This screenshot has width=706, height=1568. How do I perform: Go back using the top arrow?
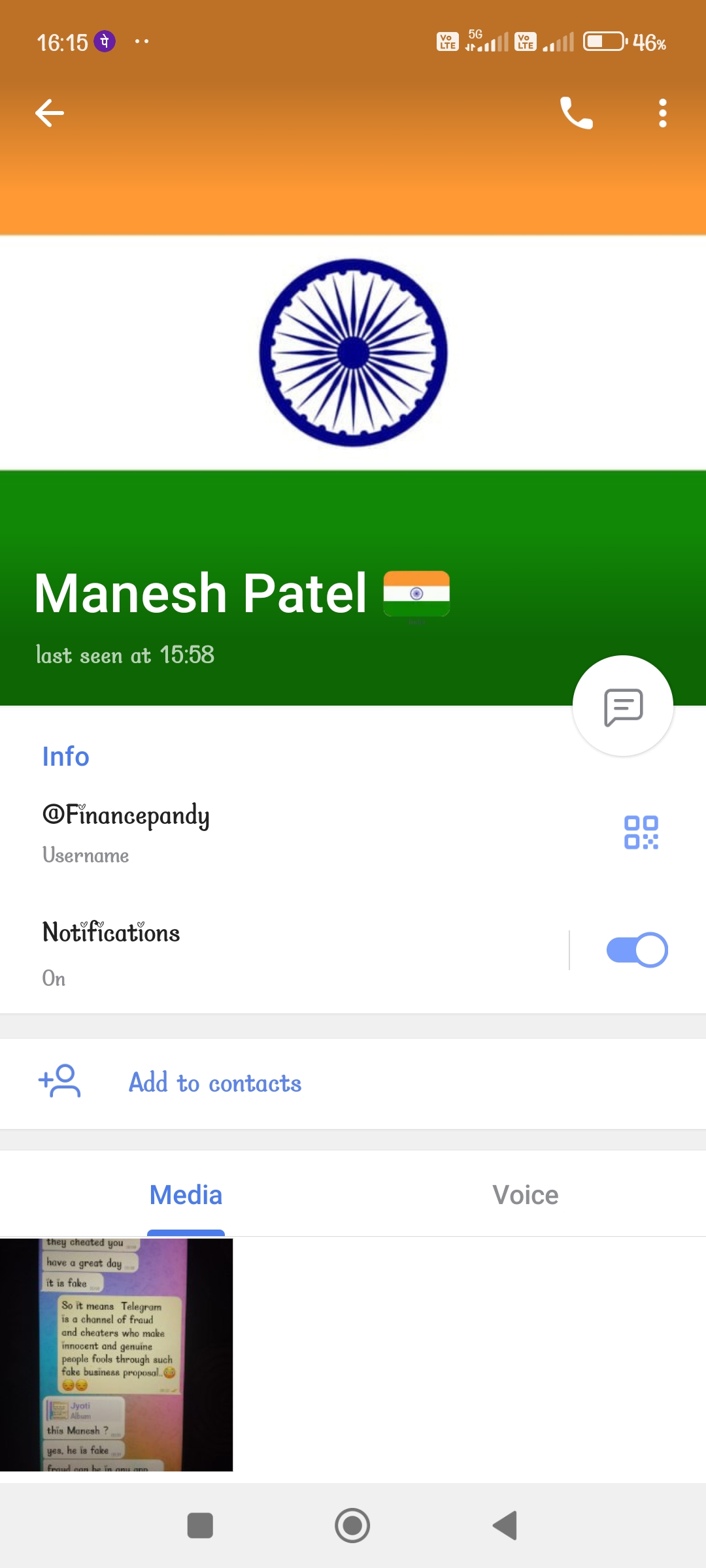pos(50,113)
